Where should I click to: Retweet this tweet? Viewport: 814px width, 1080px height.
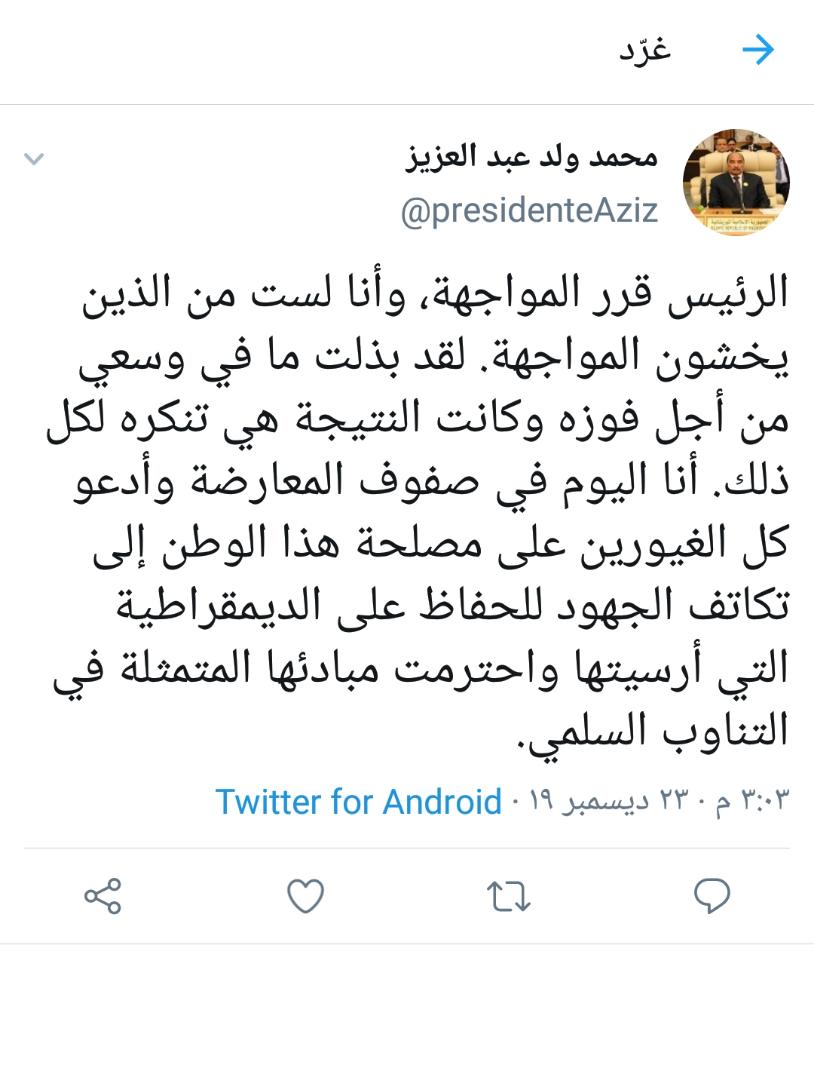[x=509, y=896]
